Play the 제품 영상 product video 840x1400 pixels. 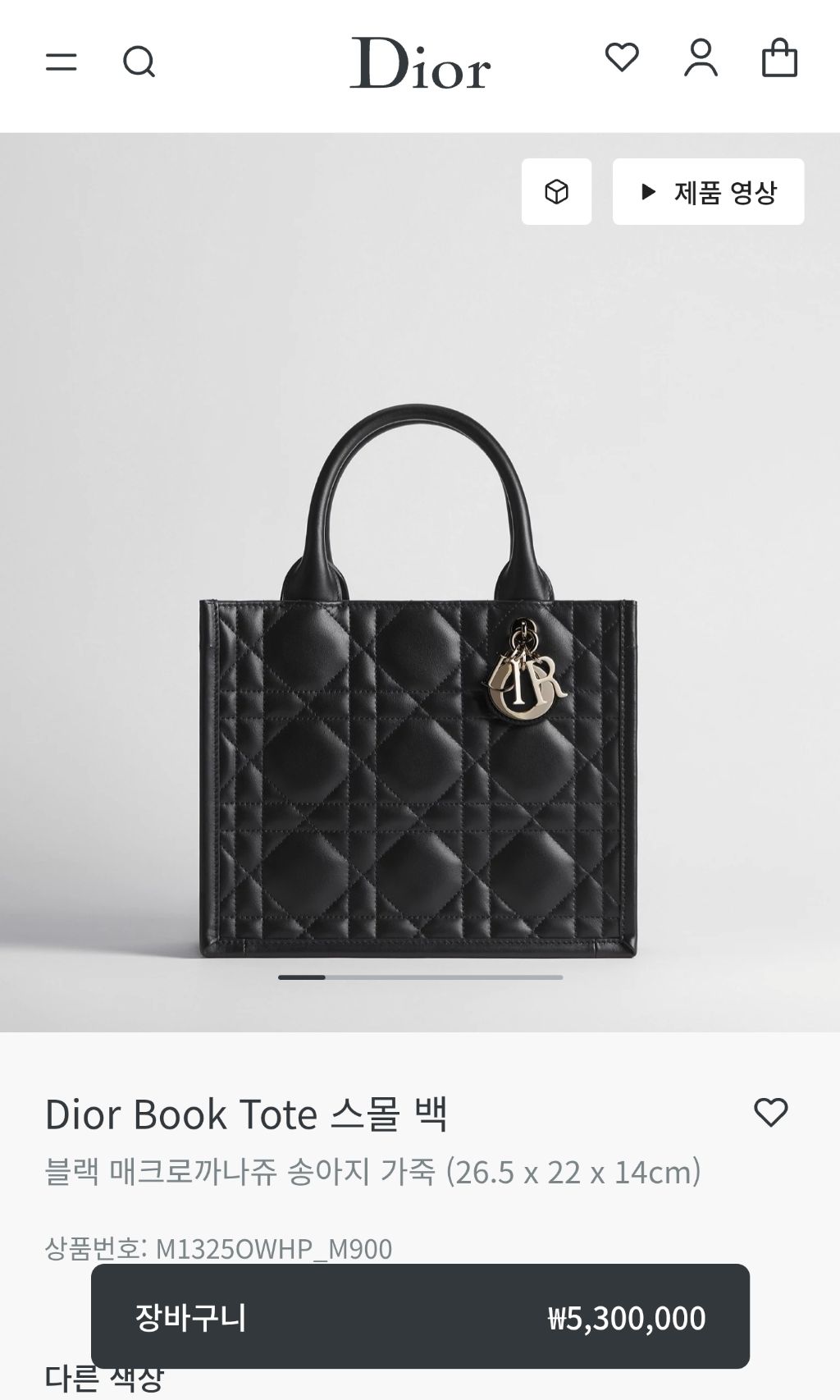point(708,192)
